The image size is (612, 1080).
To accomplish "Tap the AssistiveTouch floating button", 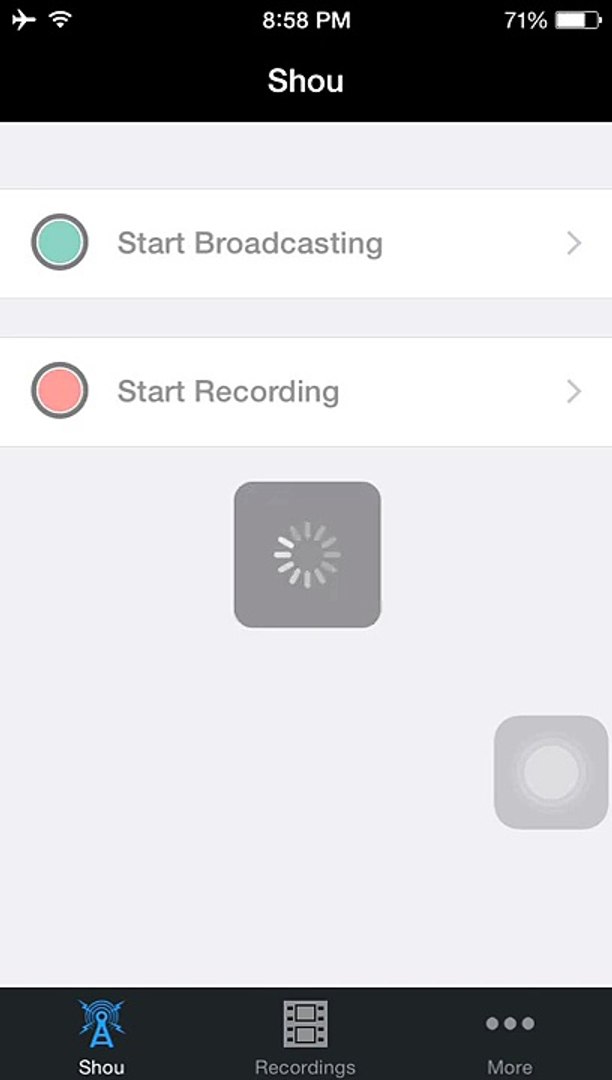I will click(551, 771).
